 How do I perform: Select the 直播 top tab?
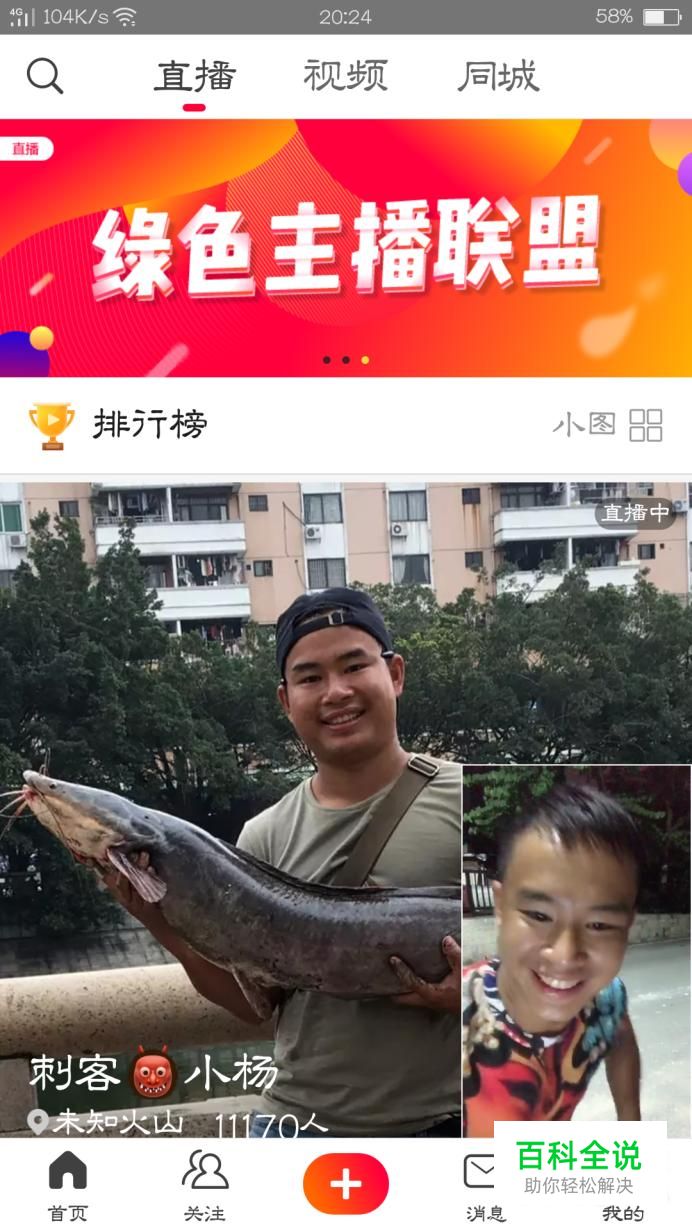195,76
